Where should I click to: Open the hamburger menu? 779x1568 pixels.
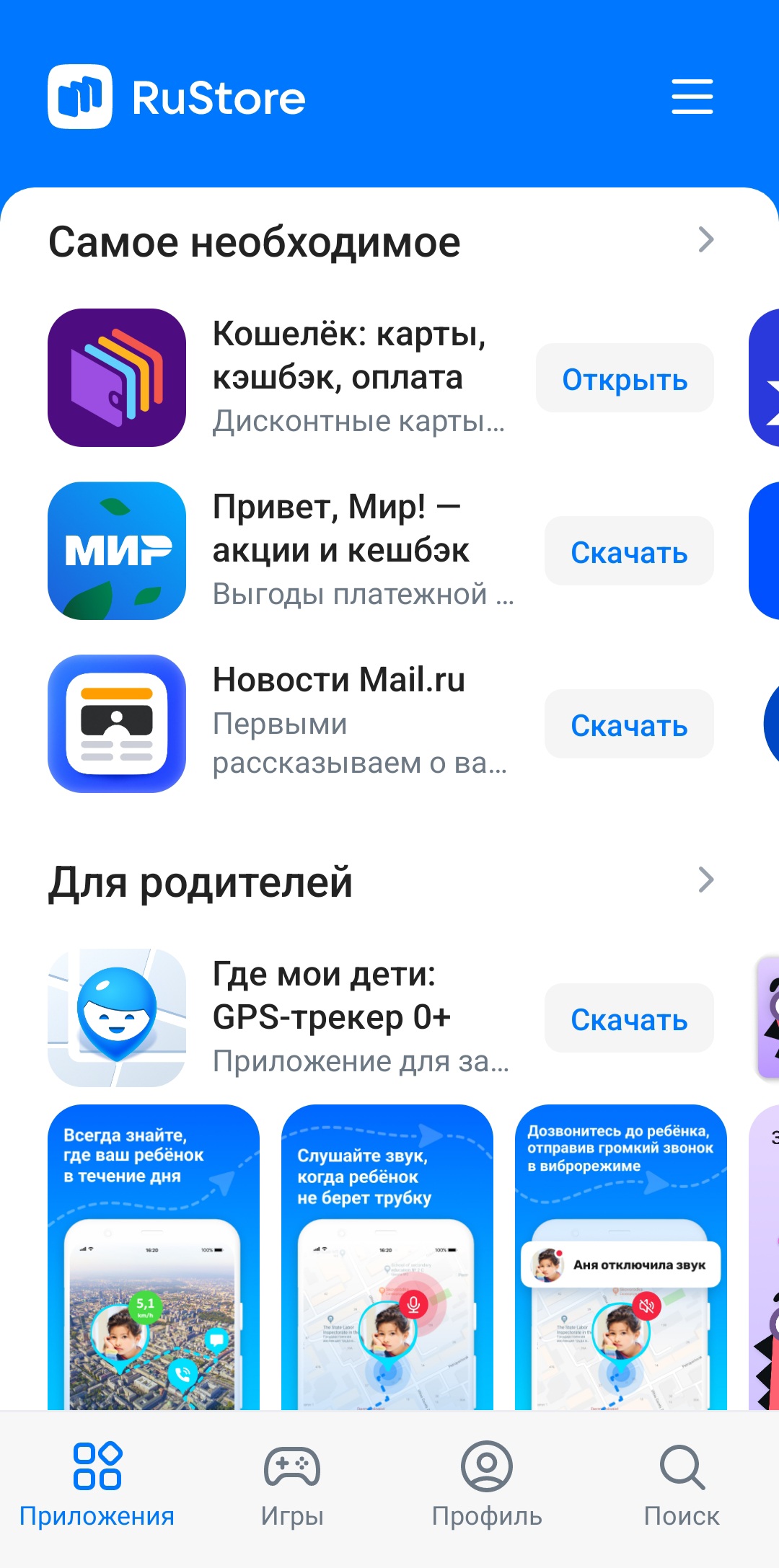point(692,97)
